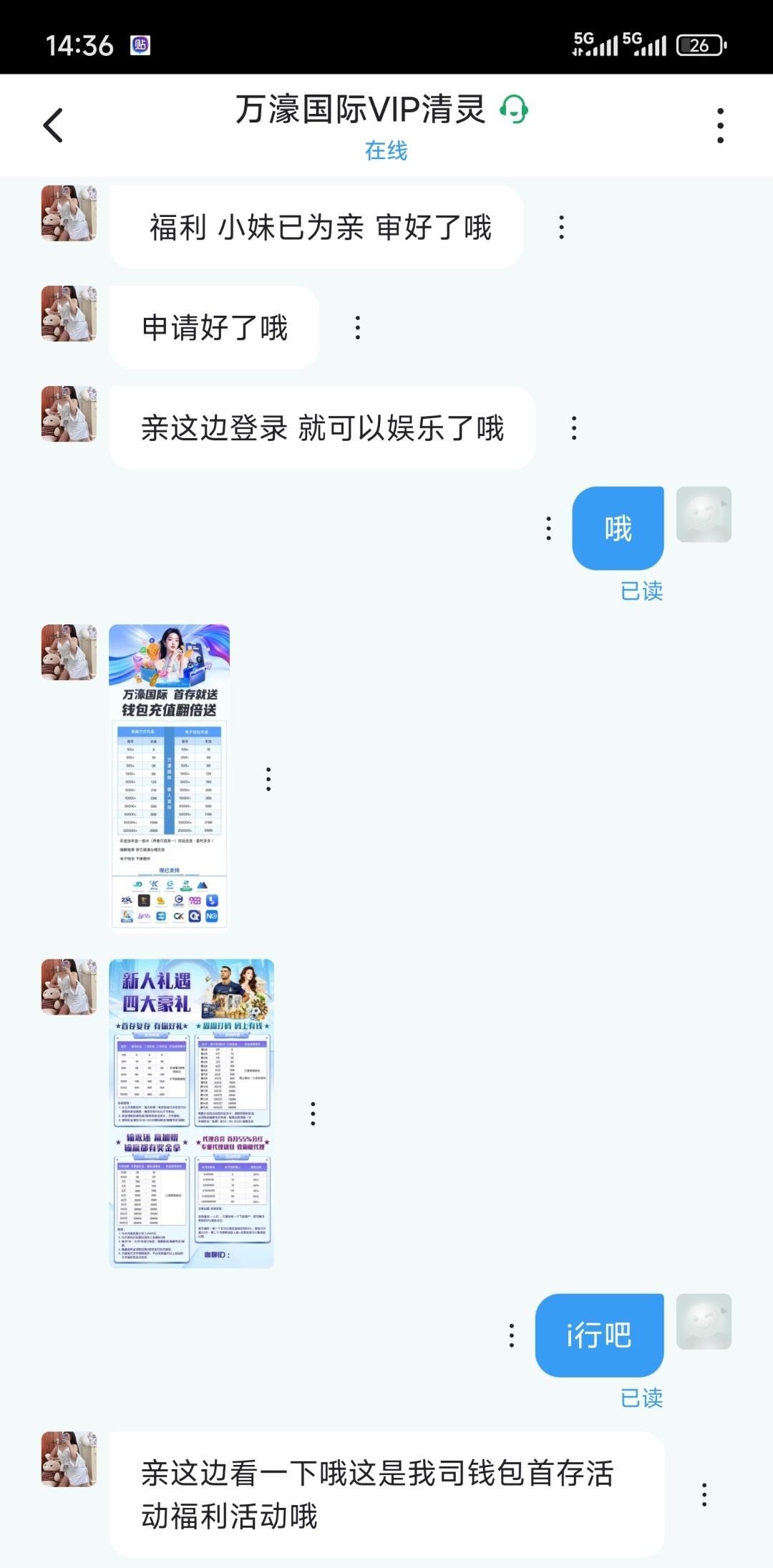Open options beside the 首存就送 image
The width and height of the screenshot is (773, 1568).
268,779
